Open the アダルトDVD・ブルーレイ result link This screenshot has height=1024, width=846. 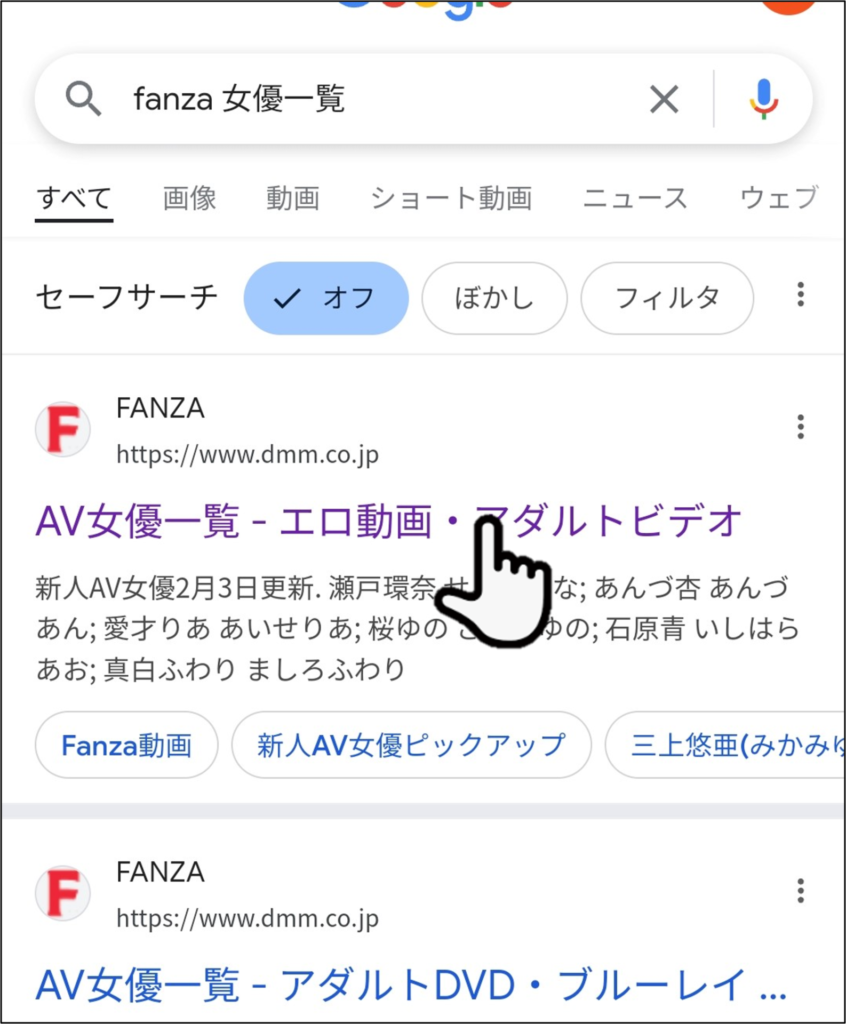(x=410, y=985)
